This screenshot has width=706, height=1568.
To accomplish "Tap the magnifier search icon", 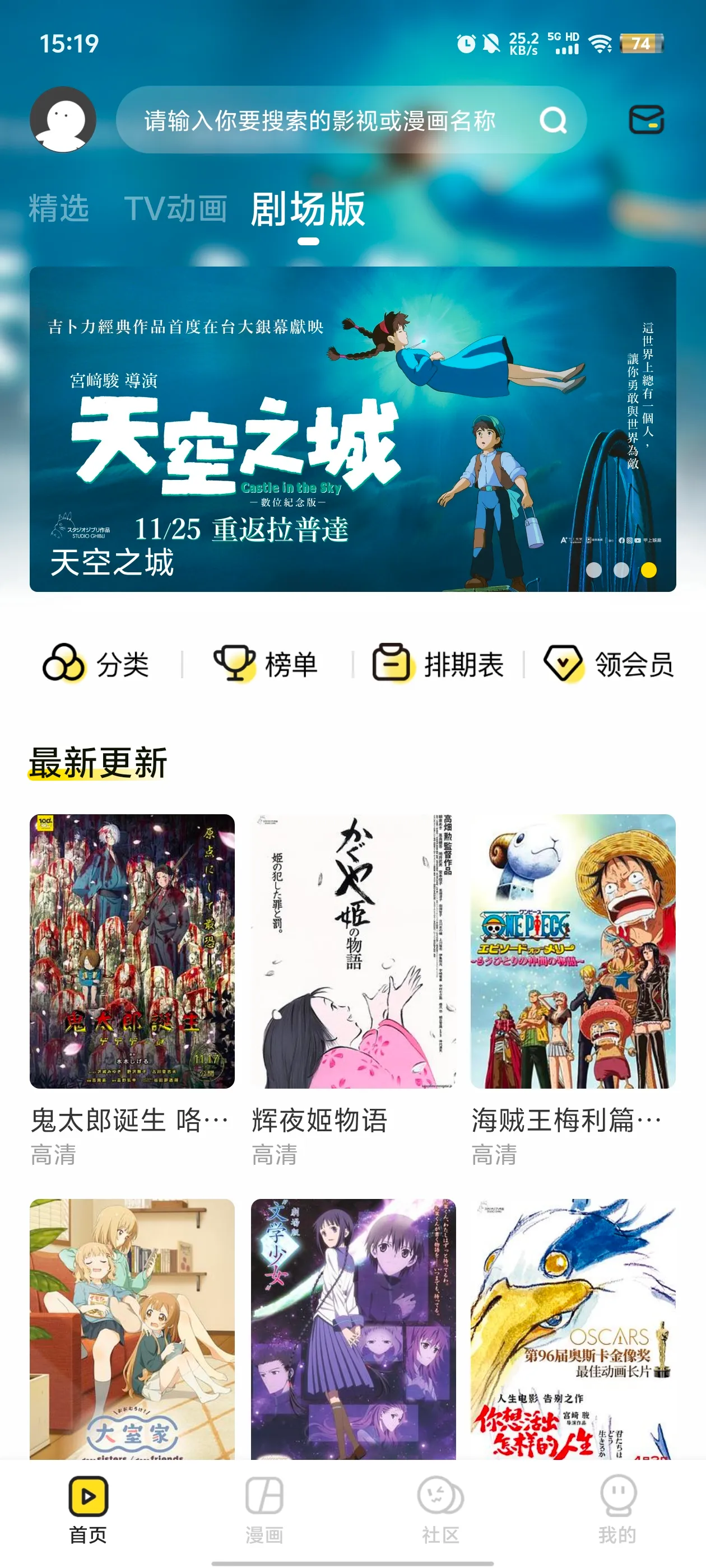I will 553,120.
